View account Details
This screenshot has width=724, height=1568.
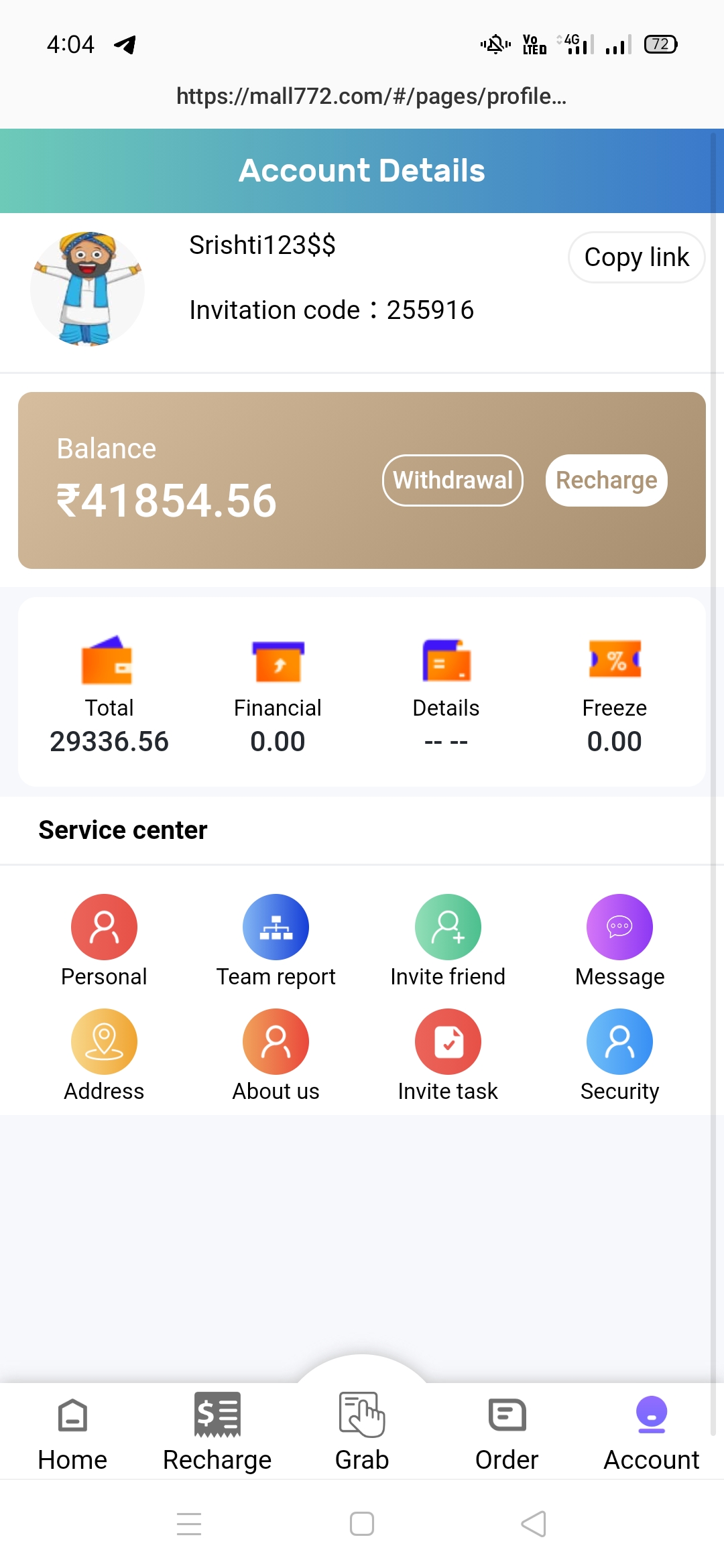click(446, 696)
